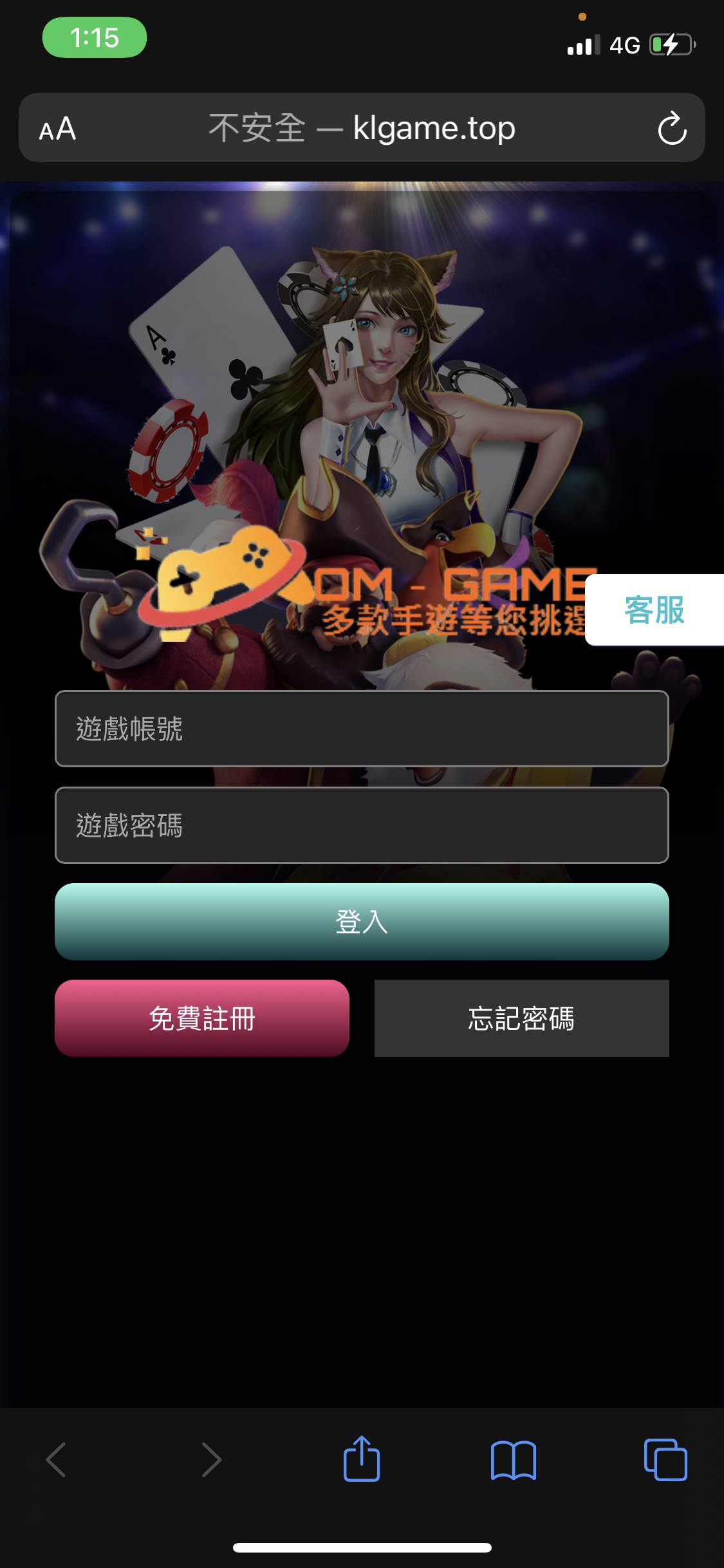Open the AA reader options menu
This screenshot has height=1568, width=724.
click(58, 128)
